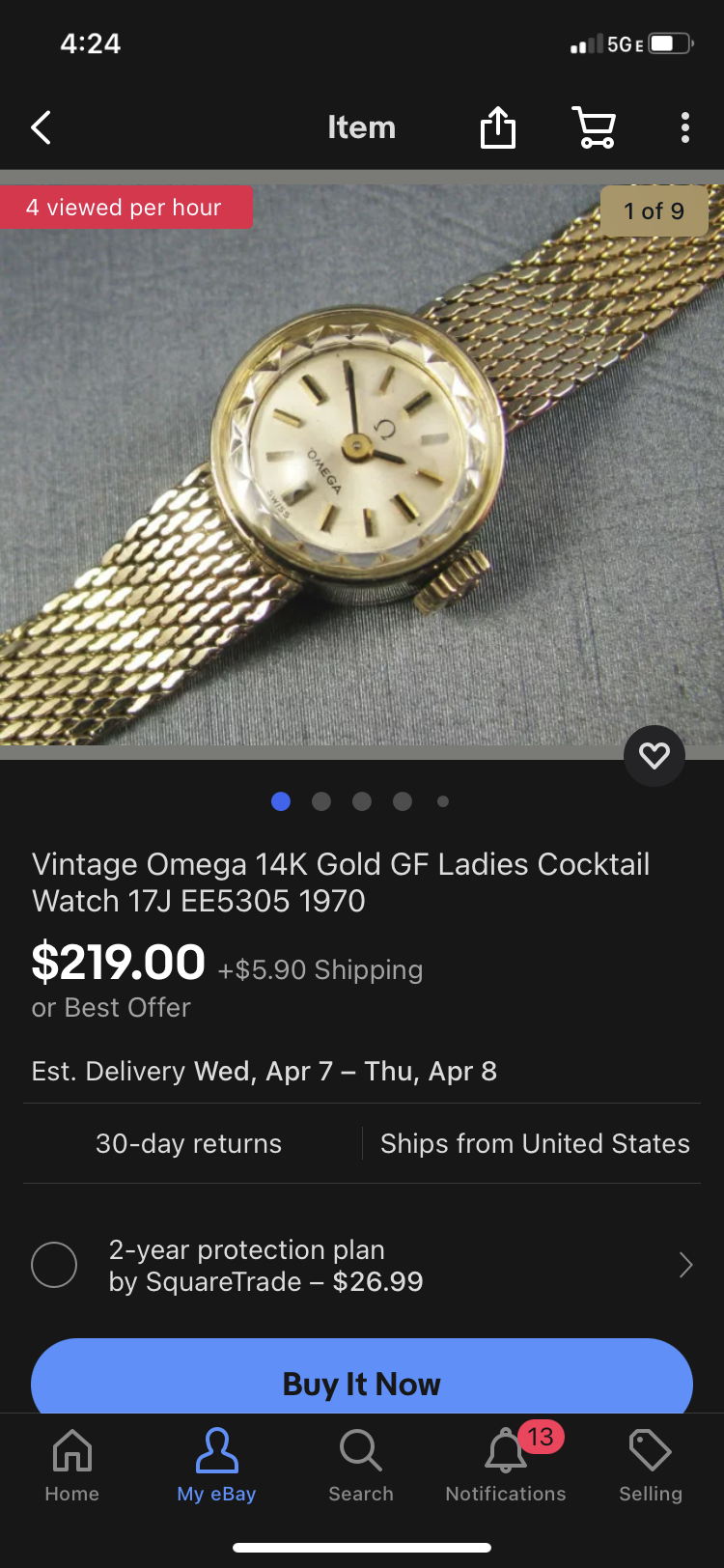Go to the Home tab

click(72, 1466)
